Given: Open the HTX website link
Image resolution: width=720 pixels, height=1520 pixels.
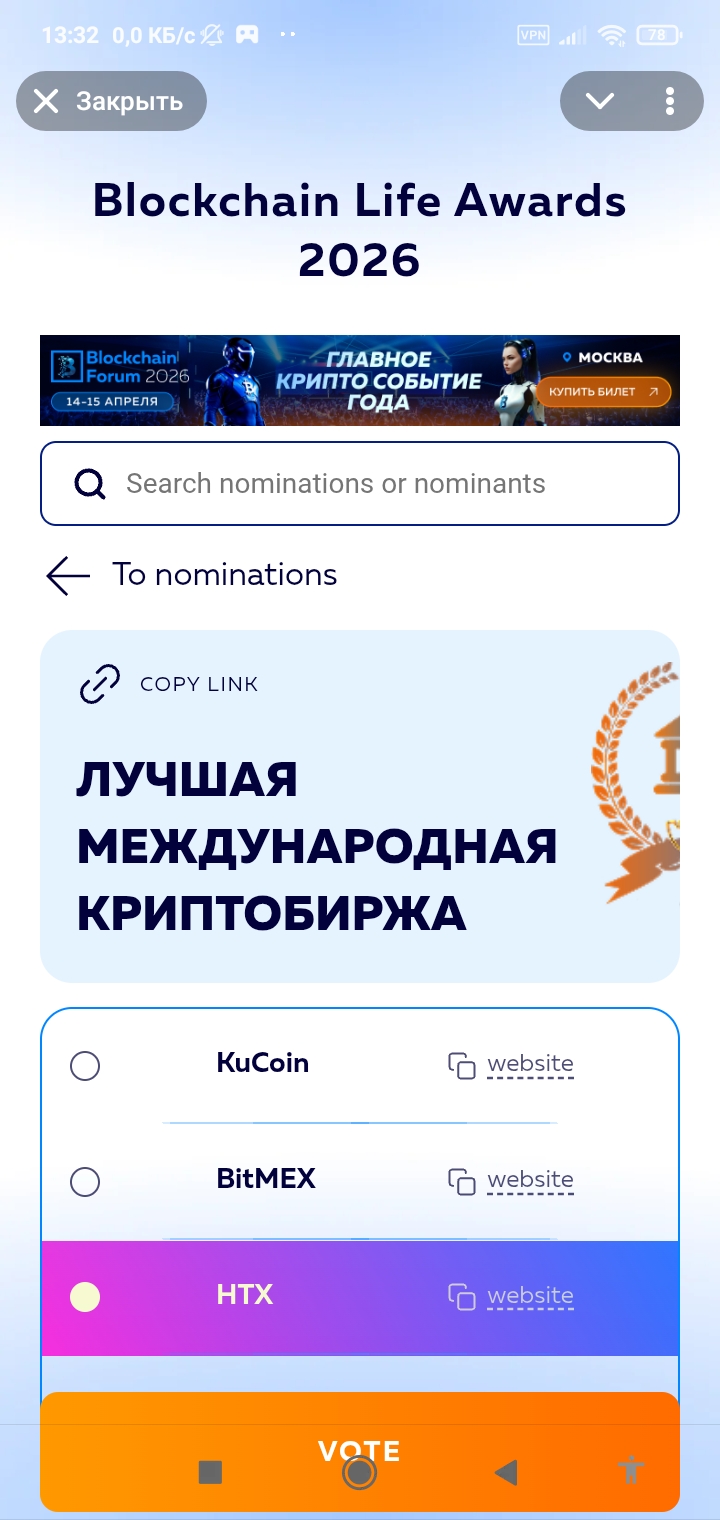Looking at the screenshot, I should pyautogui.click(x=530, y=1296).
